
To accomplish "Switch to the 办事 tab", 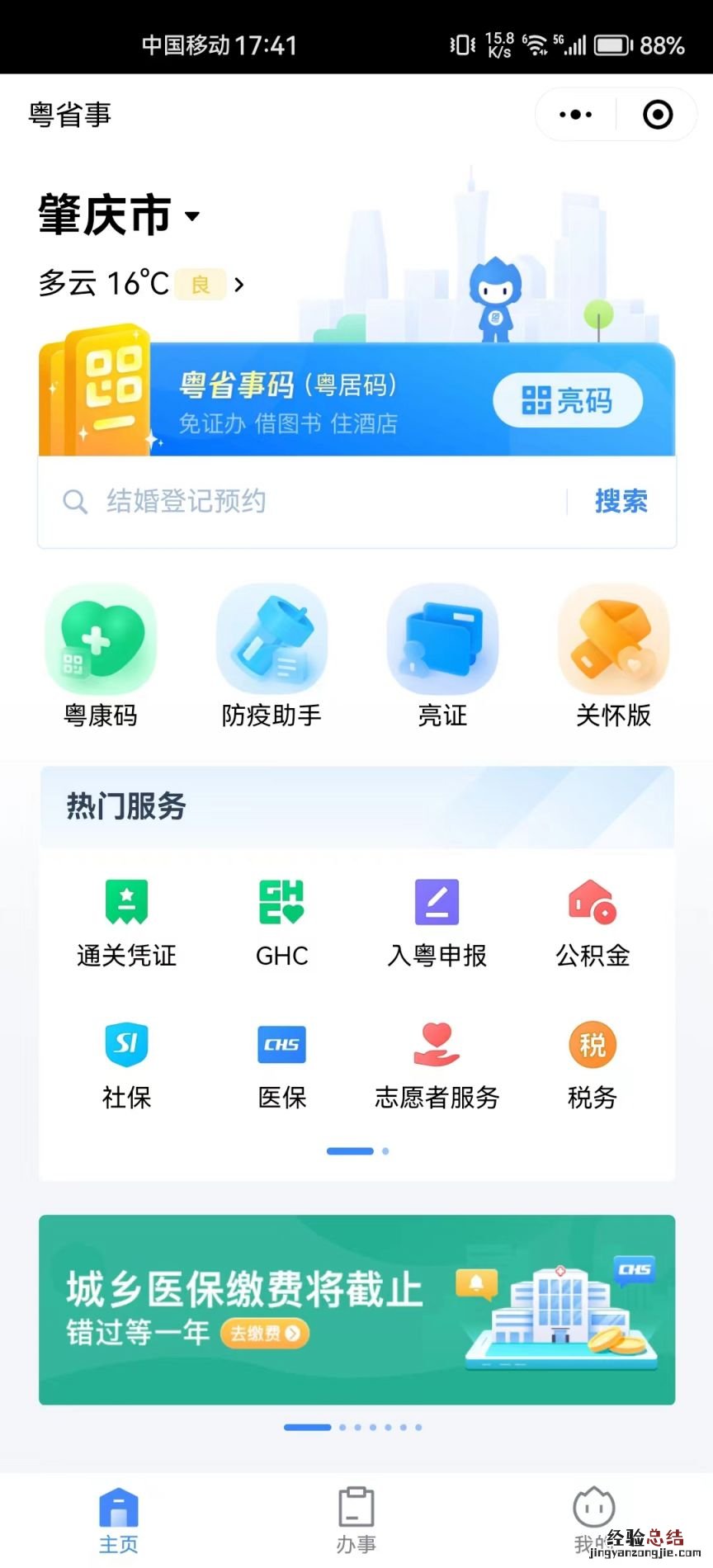I will tap(356, 1520).
